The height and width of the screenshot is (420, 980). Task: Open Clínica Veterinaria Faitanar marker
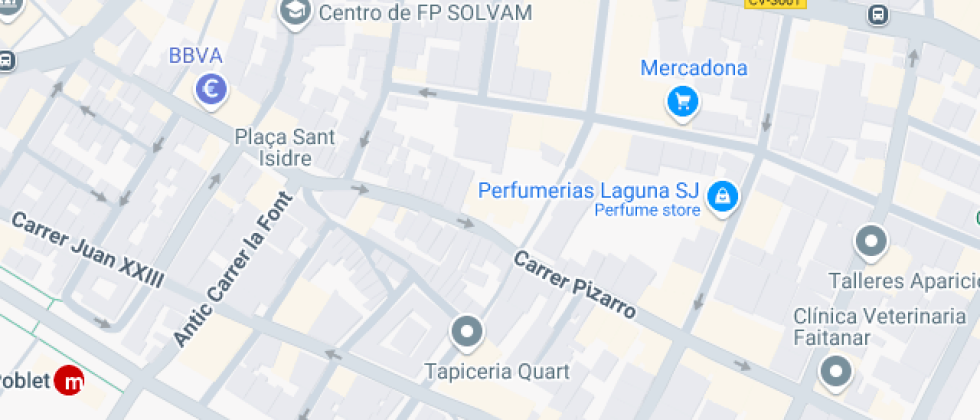[836, 372]
